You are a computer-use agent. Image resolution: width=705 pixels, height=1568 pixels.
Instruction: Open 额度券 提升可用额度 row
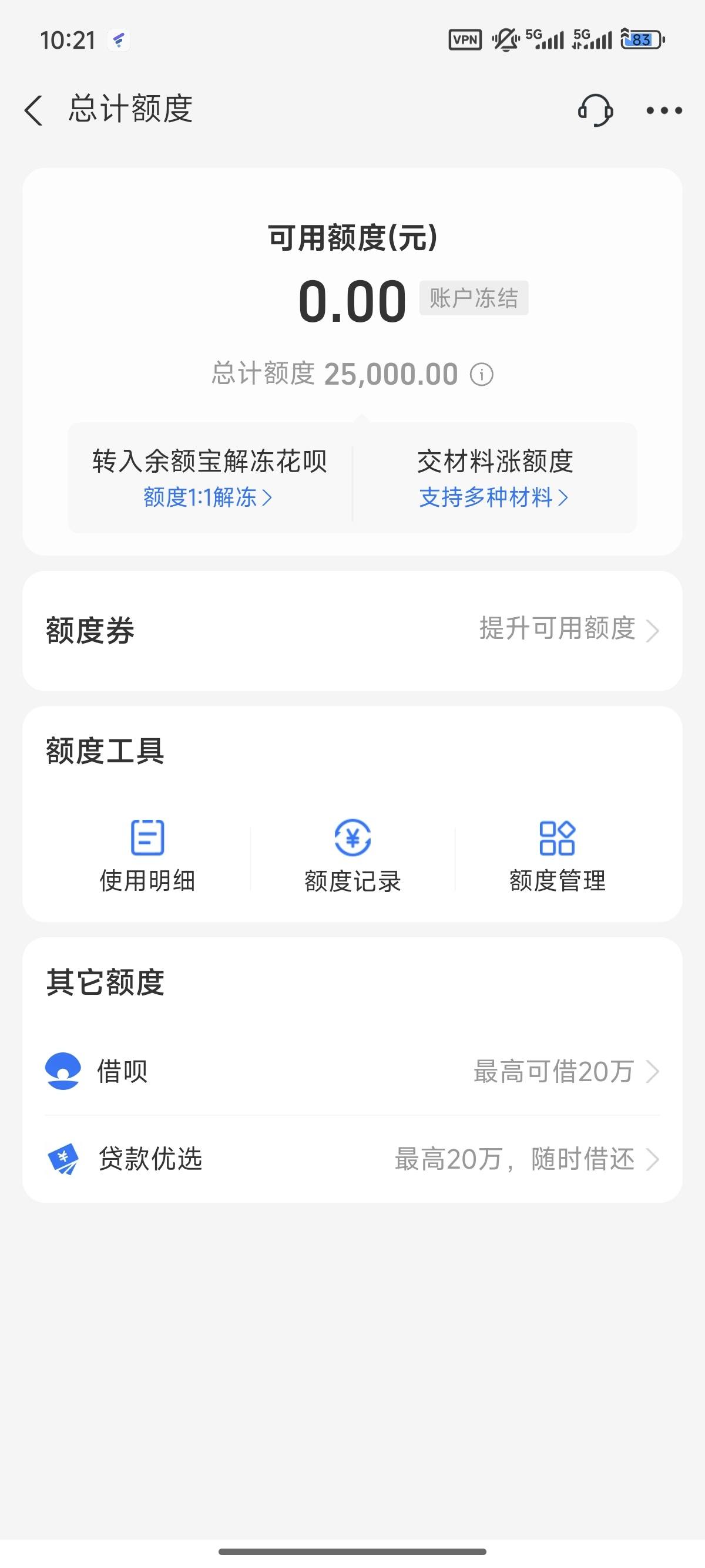click(x=352, y=630)
